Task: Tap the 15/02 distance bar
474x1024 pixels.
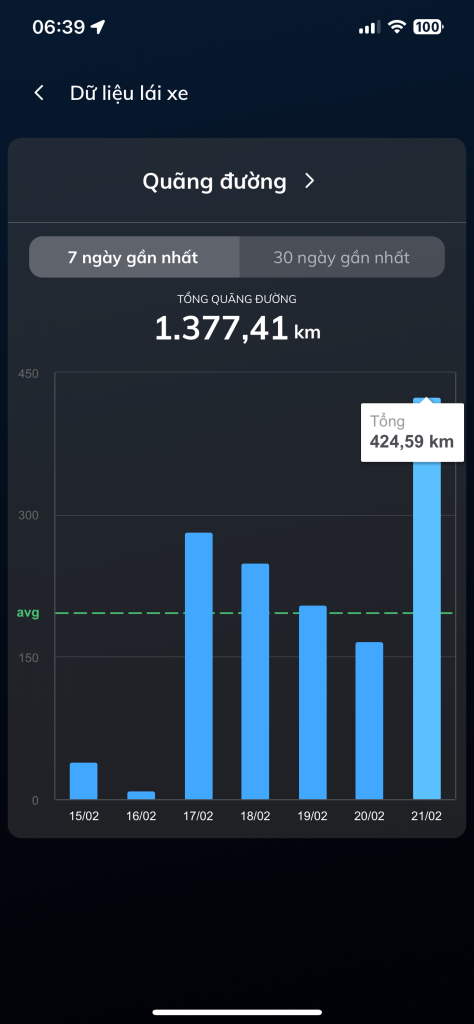Action: click(84, 781)
